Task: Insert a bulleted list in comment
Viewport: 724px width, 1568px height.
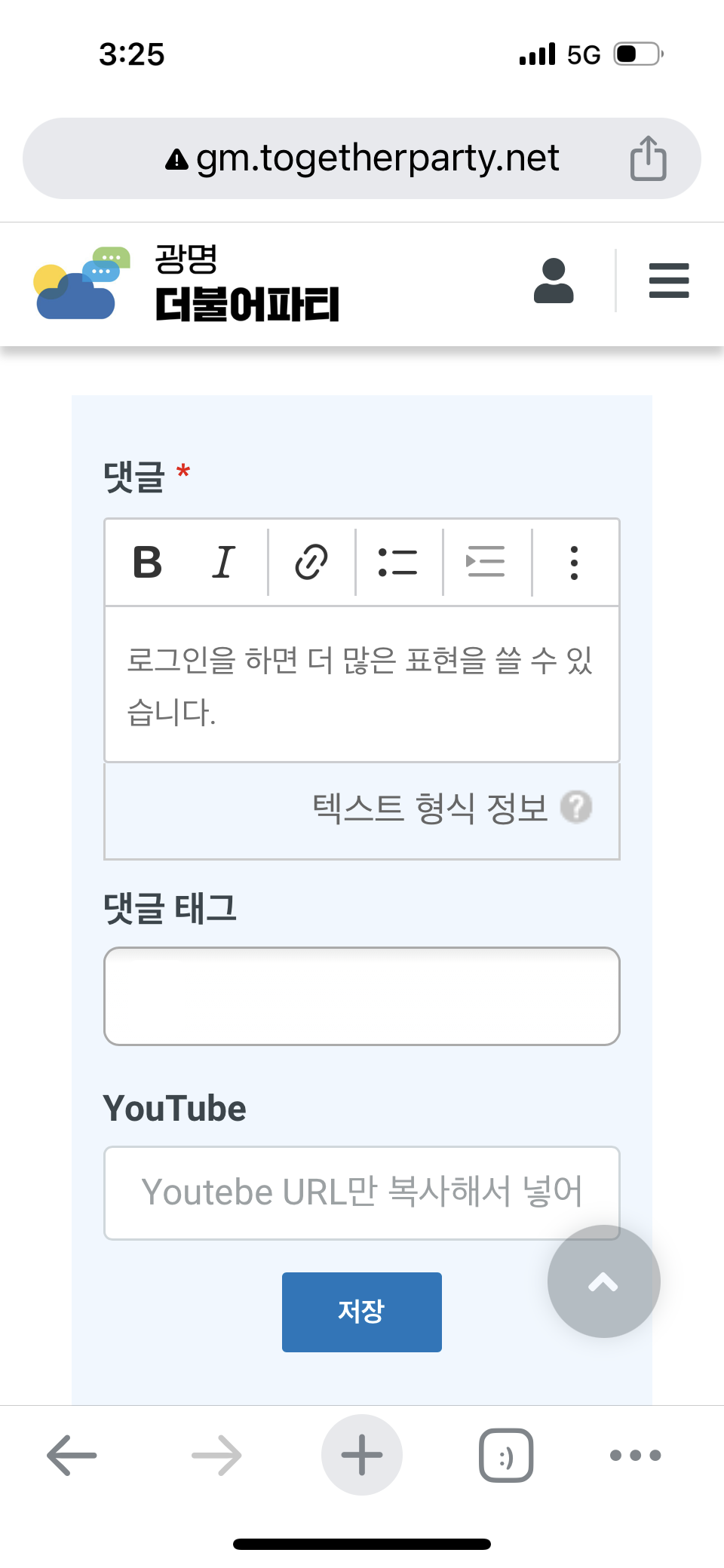Action: coord(398,563)
